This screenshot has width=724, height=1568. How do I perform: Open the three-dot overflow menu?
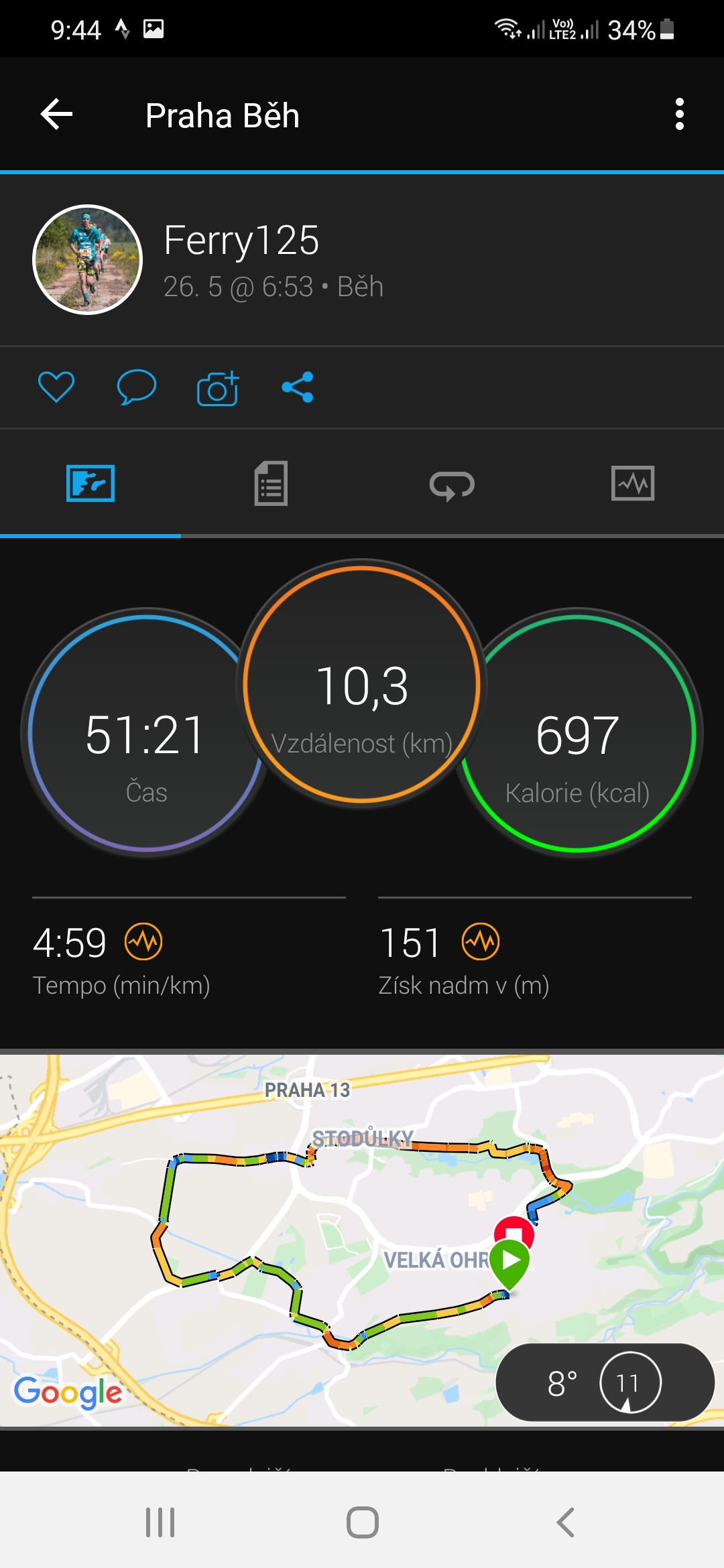click(680, 115)
